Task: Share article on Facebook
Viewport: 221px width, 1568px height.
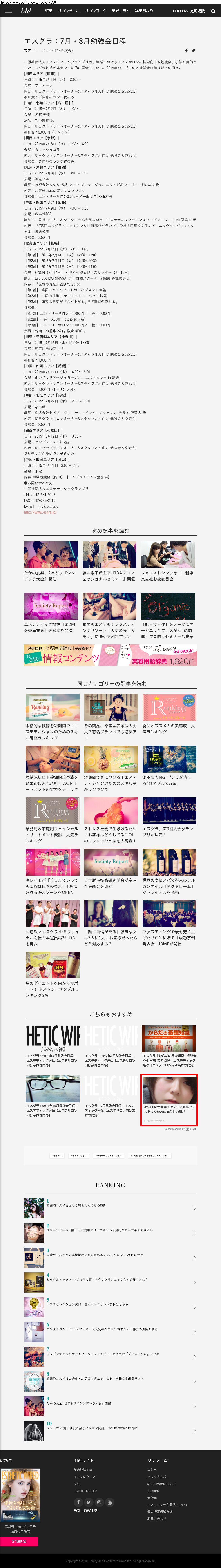Action: click(x=186, y=51)
